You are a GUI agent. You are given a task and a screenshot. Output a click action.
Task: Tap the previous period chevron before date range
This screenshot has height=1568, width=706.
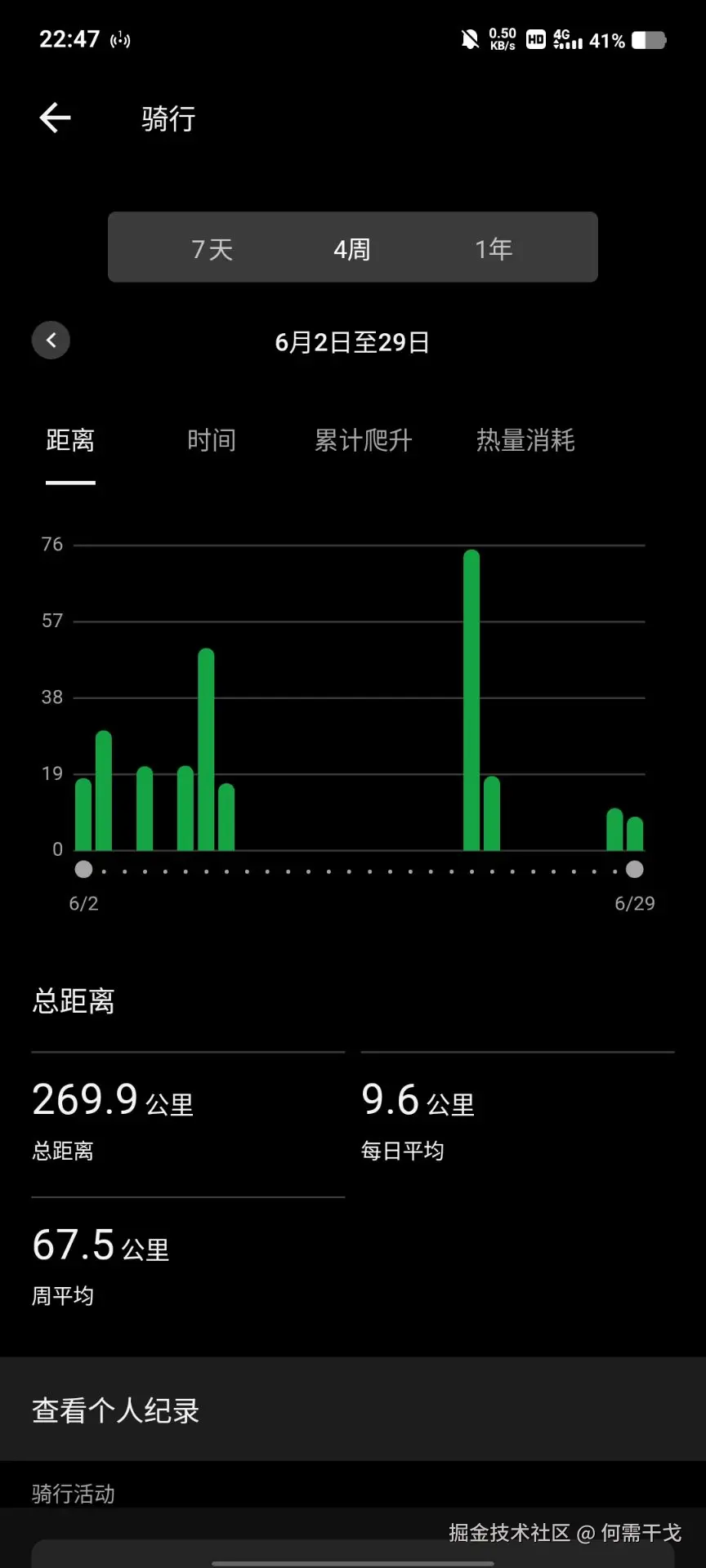[x=51, y=341]
